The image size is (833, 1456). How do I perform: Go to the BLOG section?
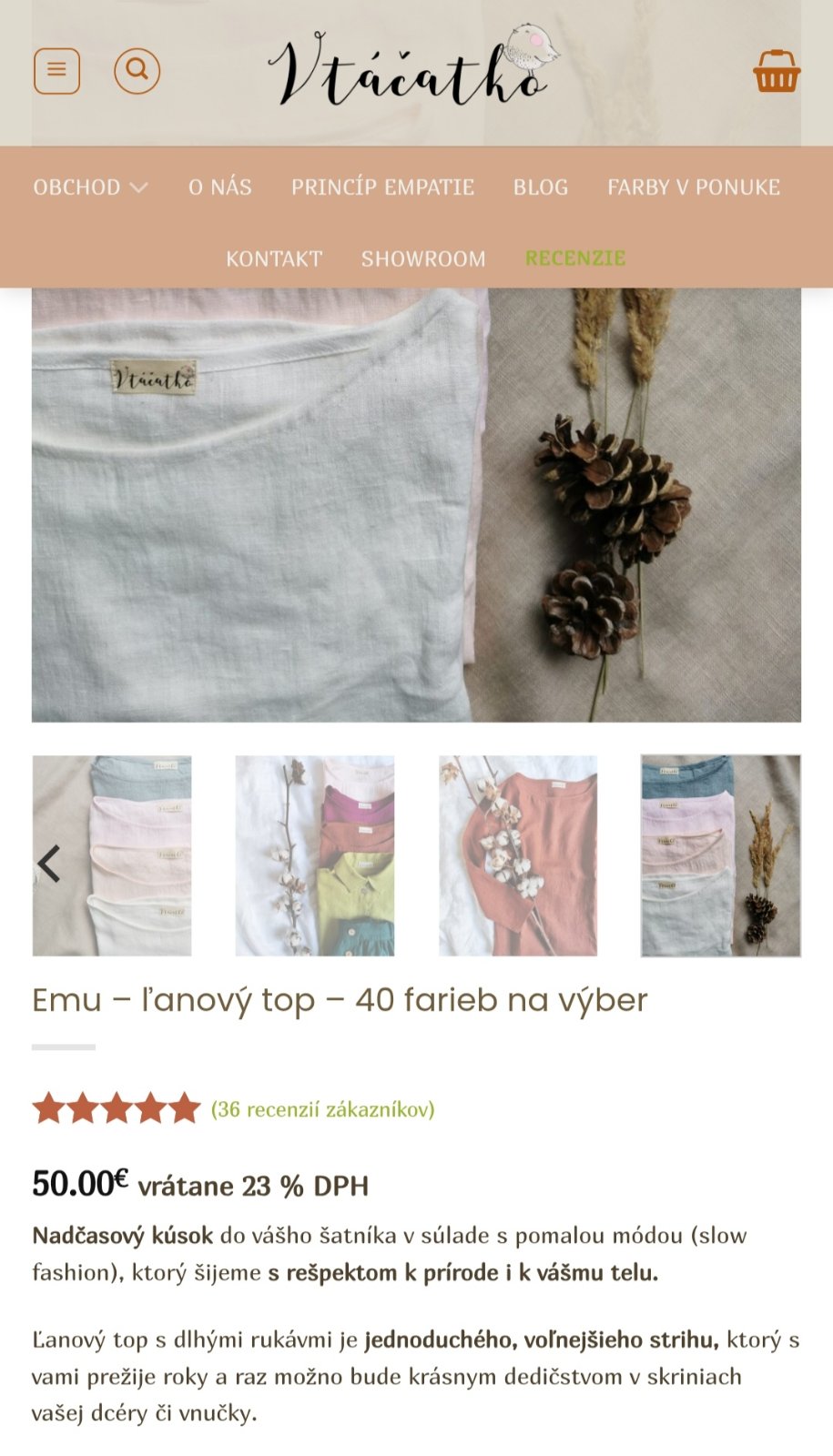click(540, 187)
